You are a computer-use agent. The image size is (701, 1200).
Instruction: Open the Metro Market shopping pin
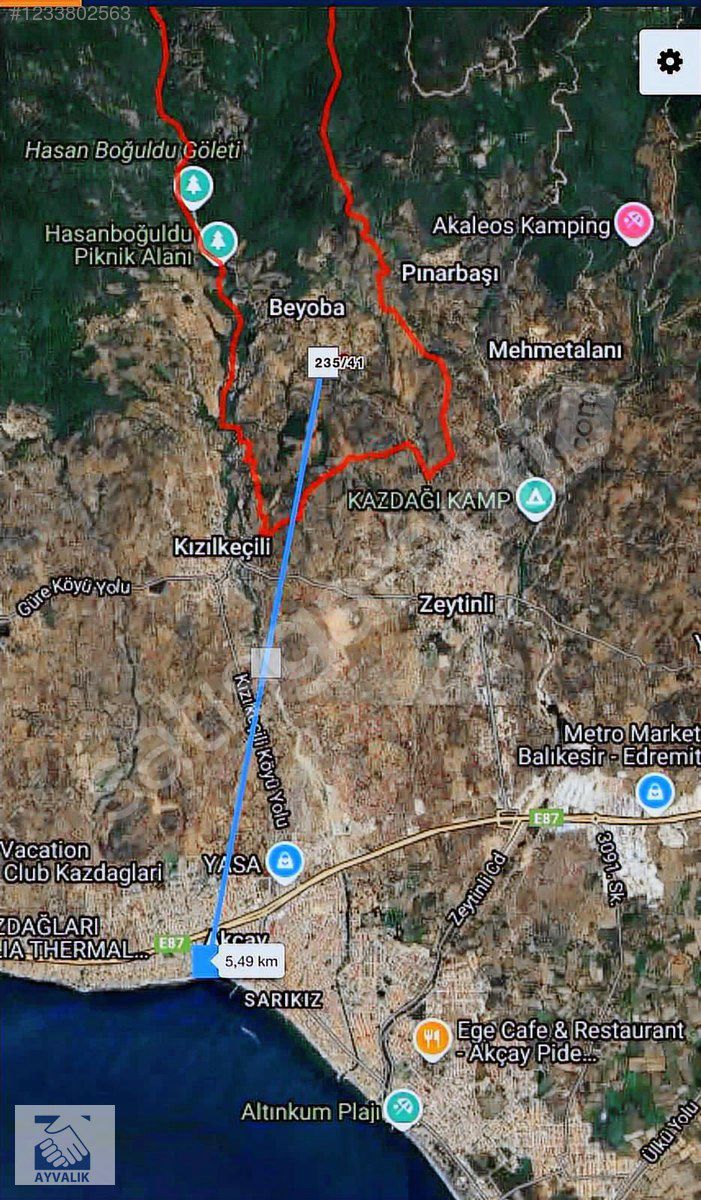(x=655, y=793)
